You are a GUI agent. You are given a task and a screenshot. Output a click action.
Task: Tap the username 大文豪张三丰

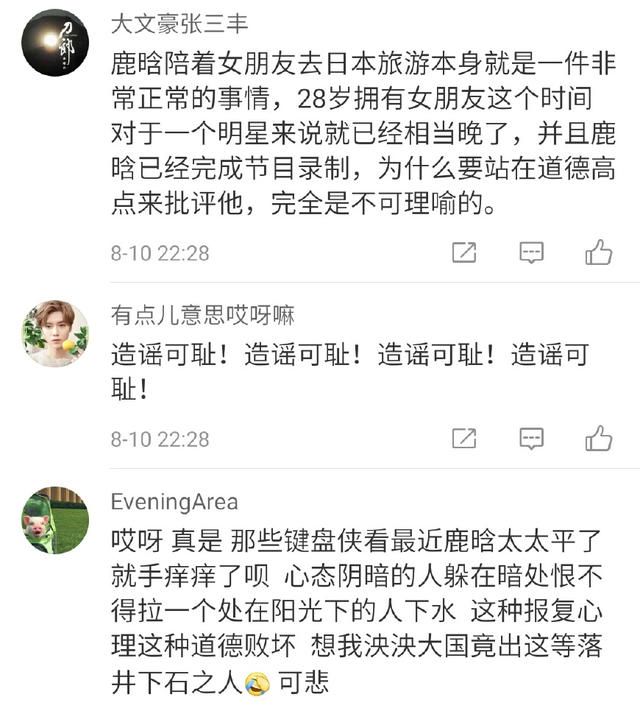tap(179, 23)
